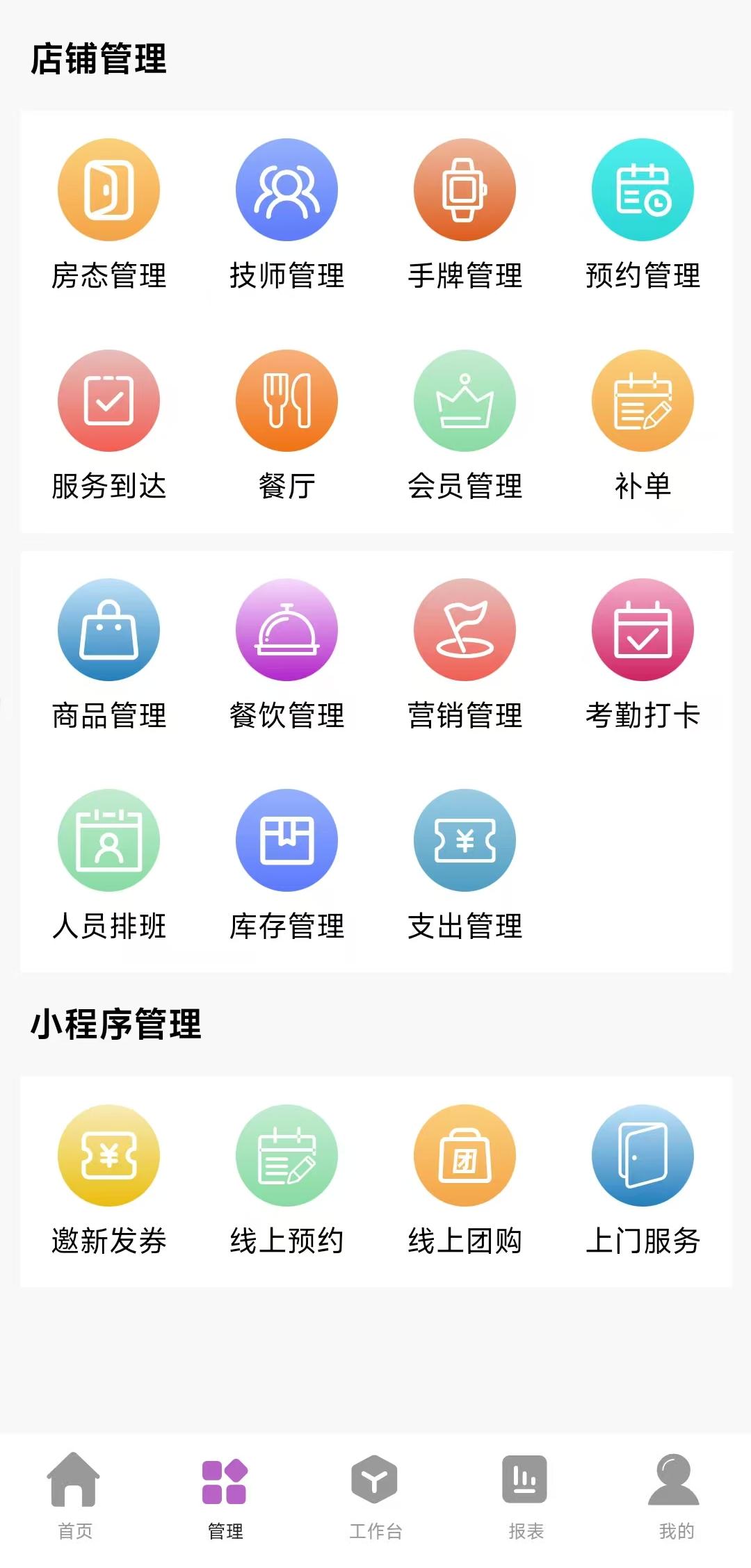This screenshot has width=751, height=1568.
Task: Open the 餐厅 restaurant section
Action: tap(286, 401)
